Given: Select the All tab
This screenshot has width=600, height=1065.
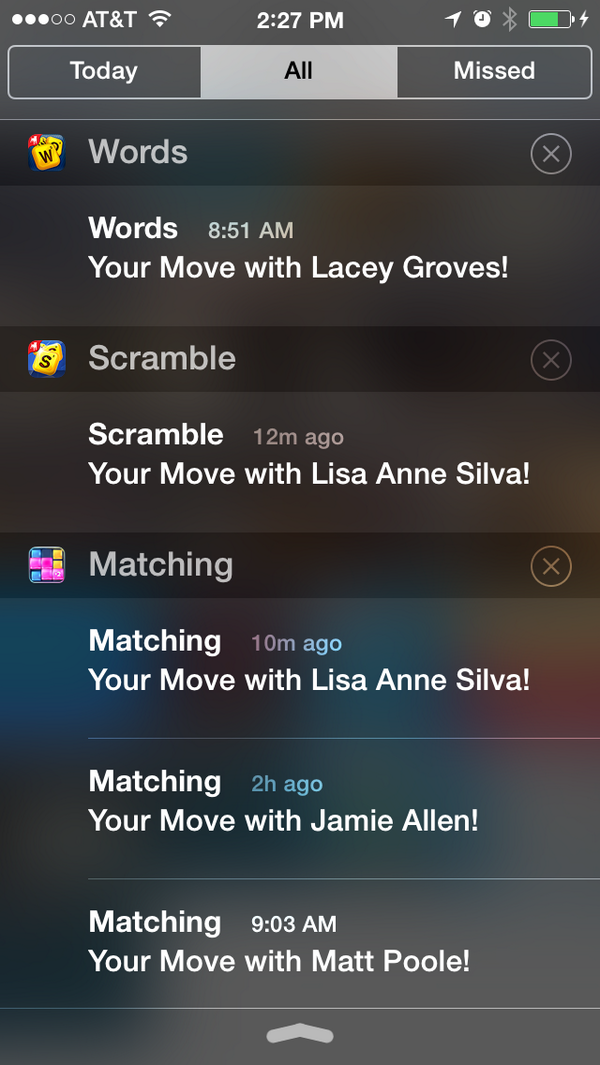Looking at the screenshot, I should 299,71.
